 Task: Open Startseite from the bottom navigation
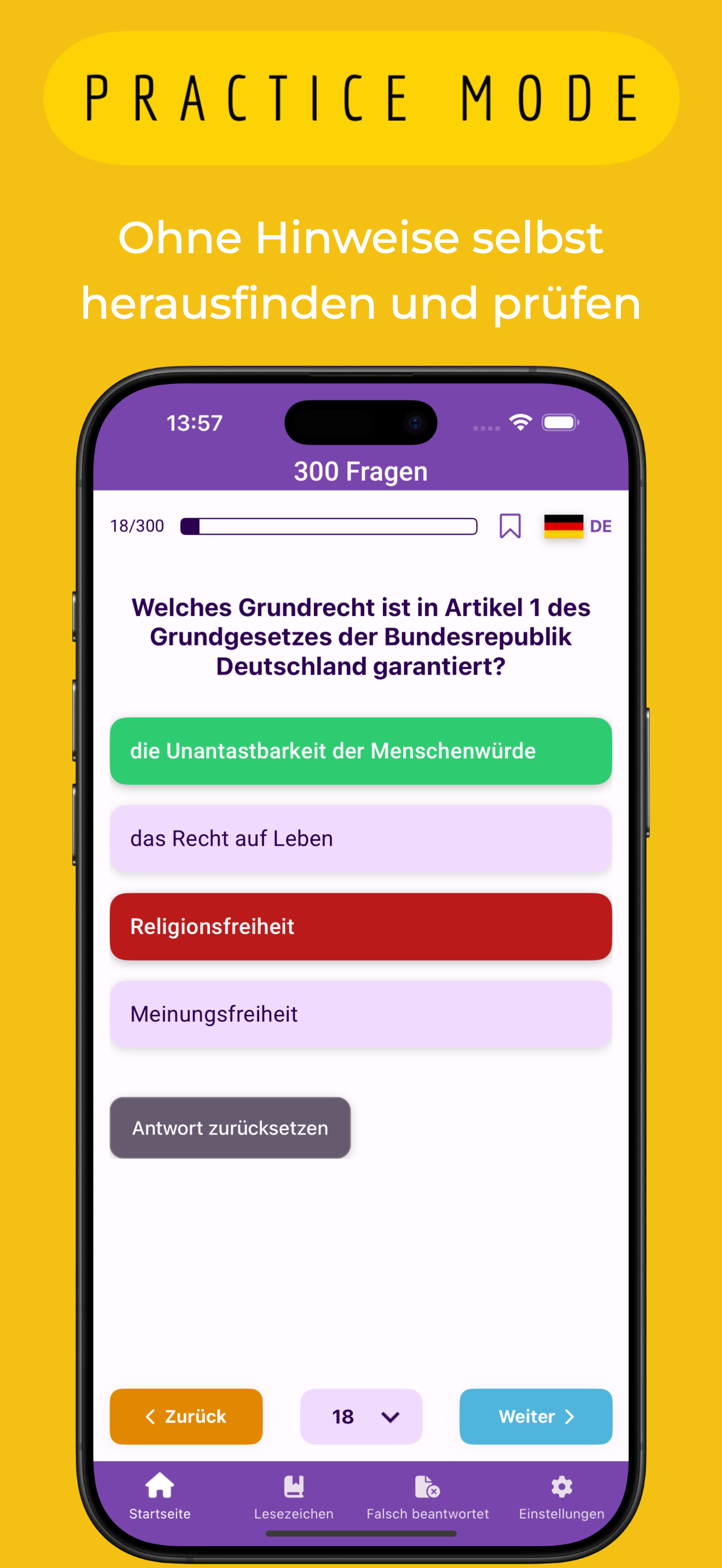[x=159, y=1497]
